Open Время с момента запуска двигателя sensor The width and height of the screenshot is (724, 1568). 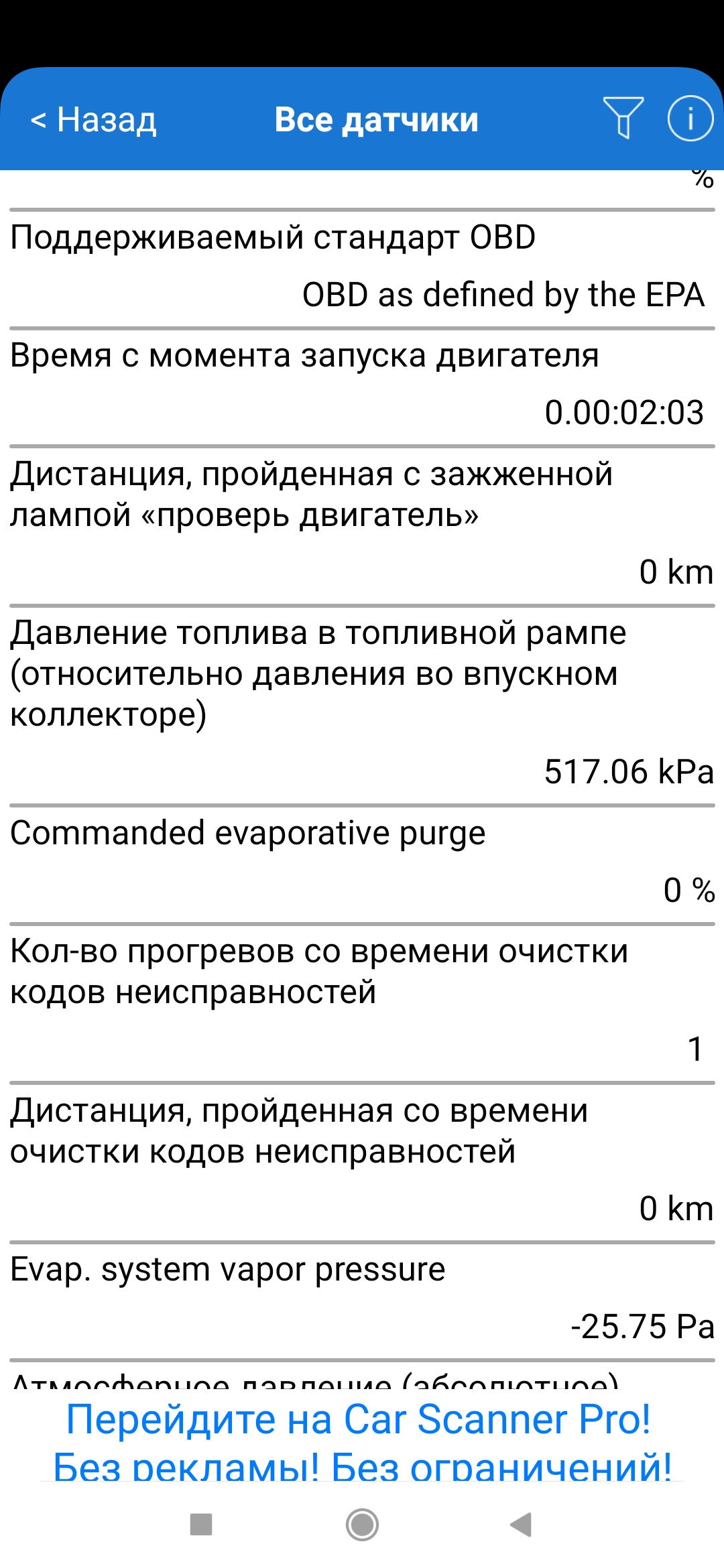pos(362,387)
